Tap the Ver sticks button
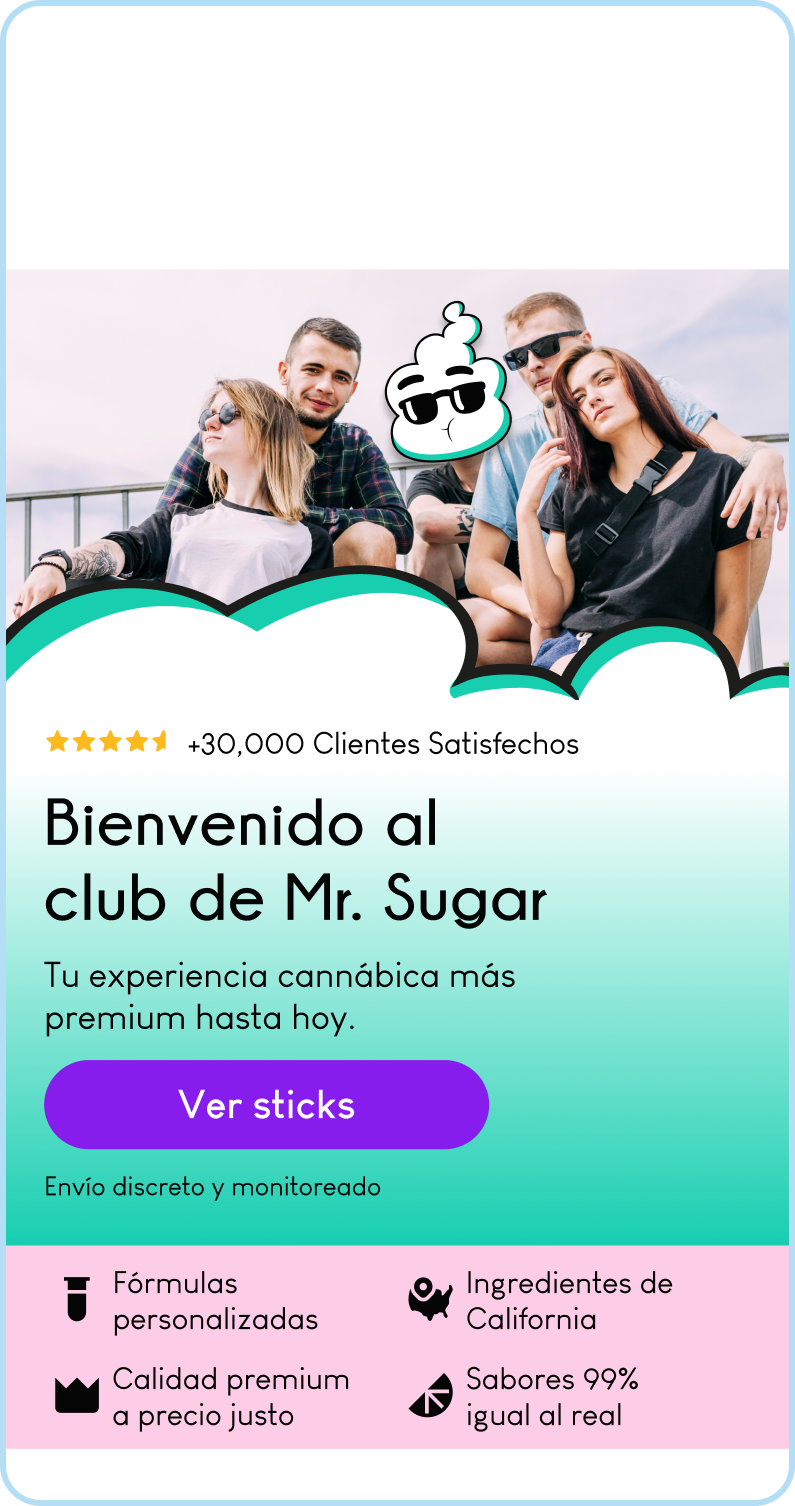The width and height of the screenshot is (795, 1506). (266, 1105)
